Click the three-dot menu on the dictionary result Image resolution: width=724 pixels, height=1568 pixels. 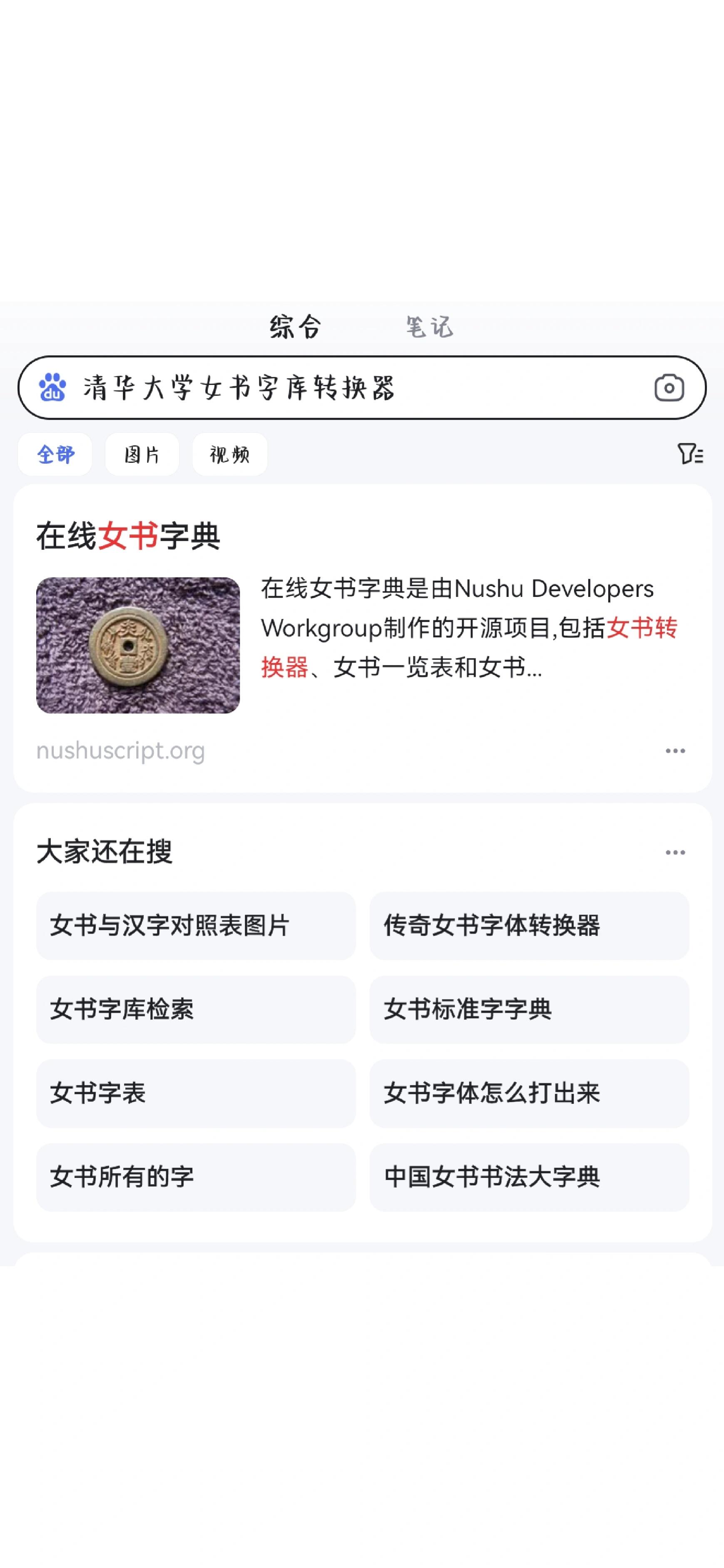click(676, 751)
